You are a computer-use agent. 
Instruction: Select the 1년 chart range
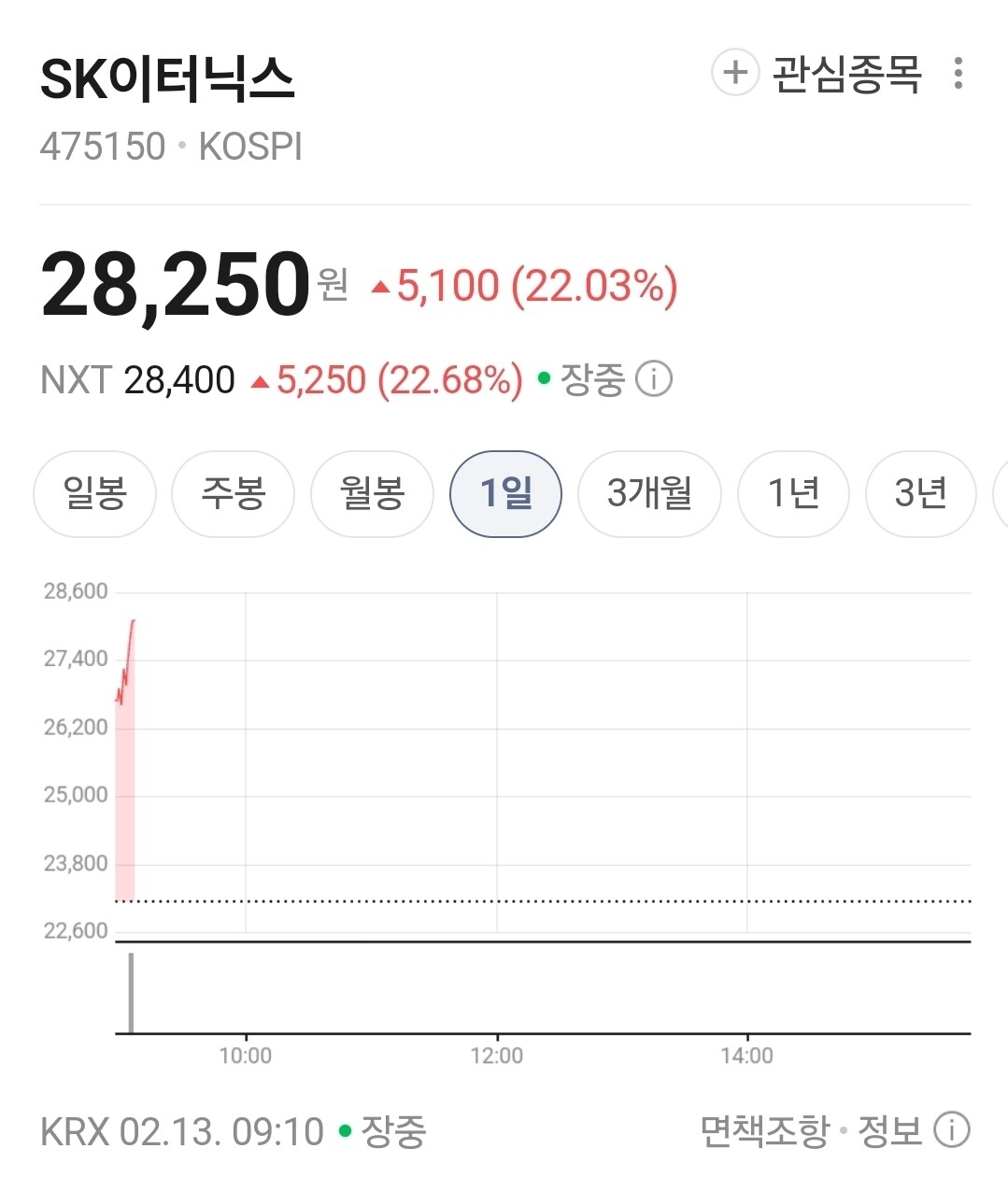793,493
